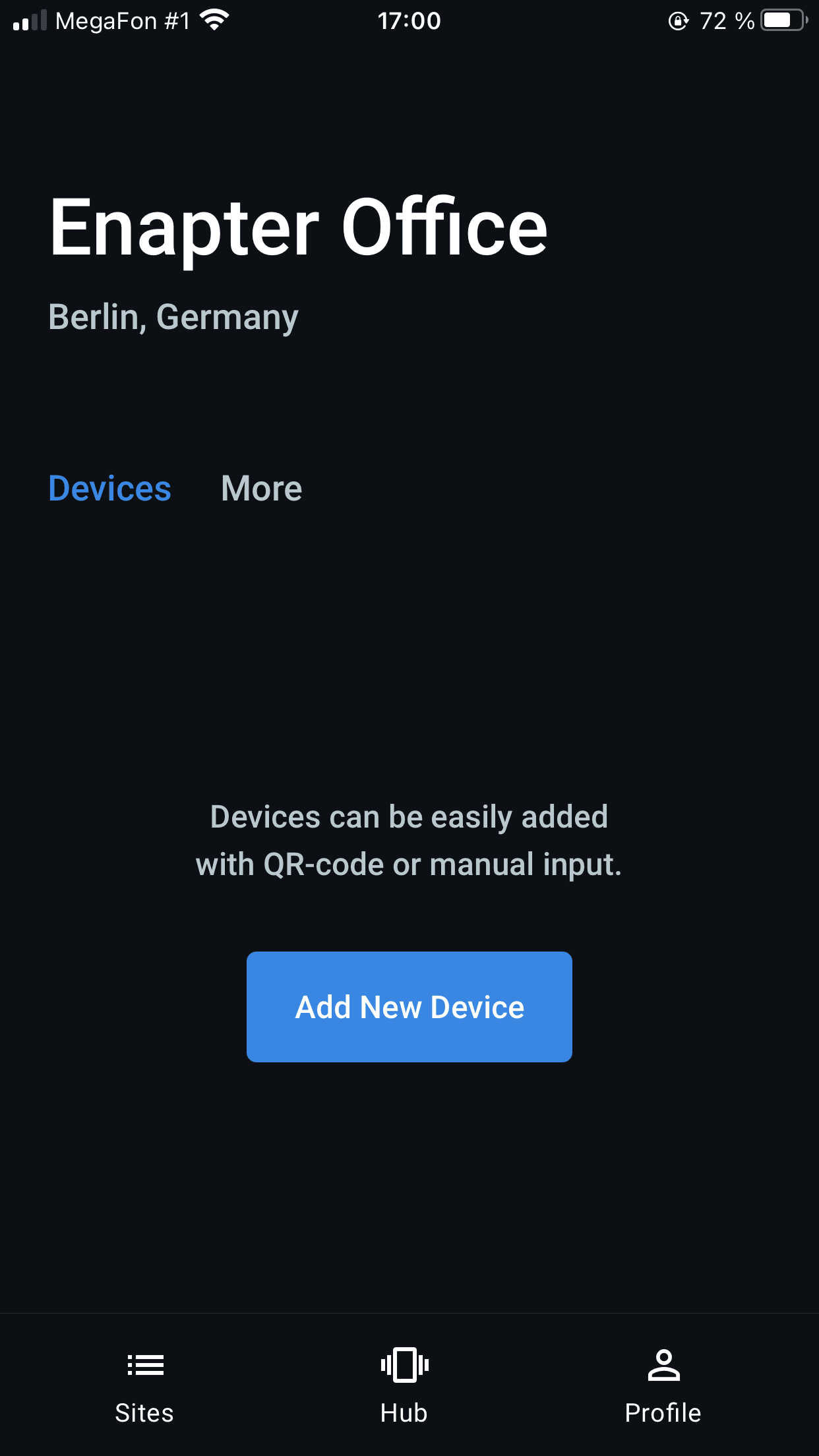The width and height of the screenshot is (819, 1456).
Task: Select the Devices tab
Action: coord(110,489)
